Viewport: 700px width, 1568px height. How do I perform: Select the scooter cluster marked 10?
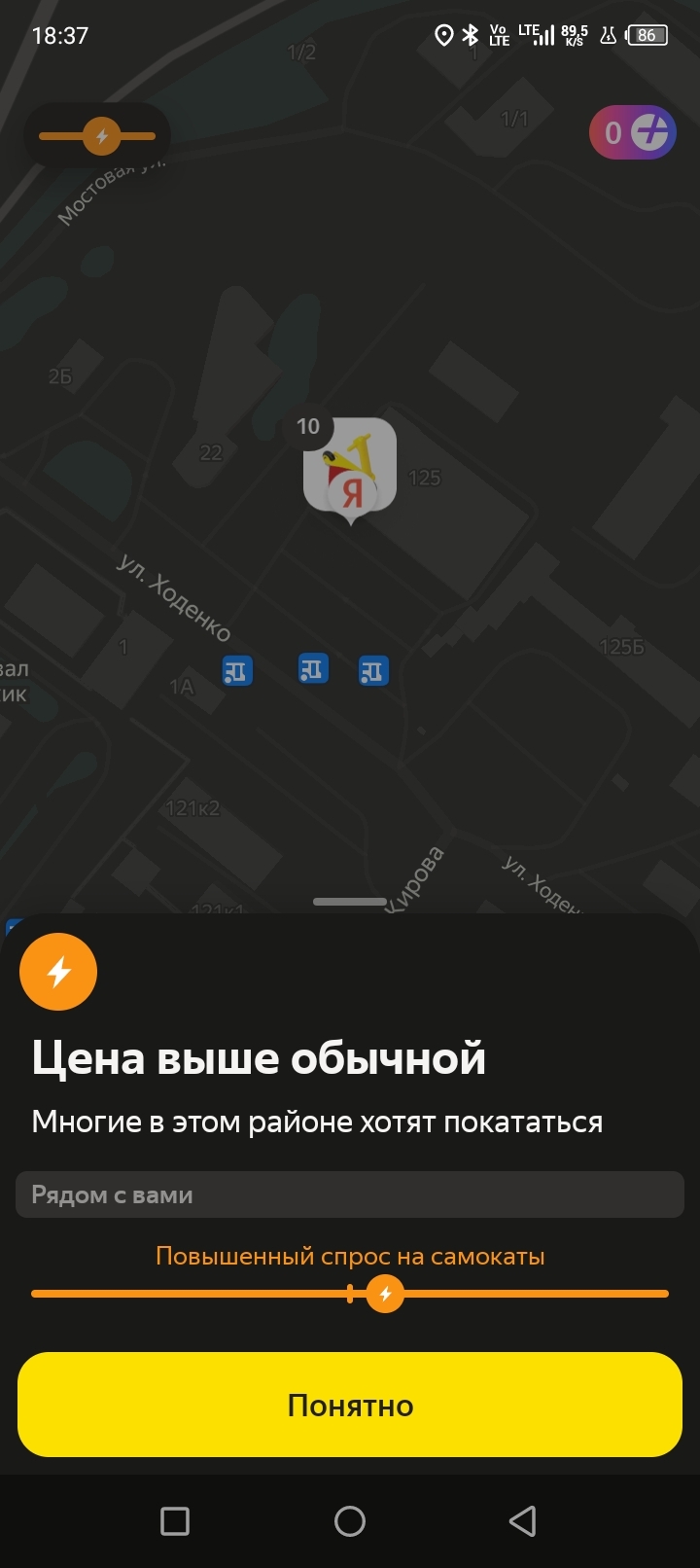(x=349, y=469)
